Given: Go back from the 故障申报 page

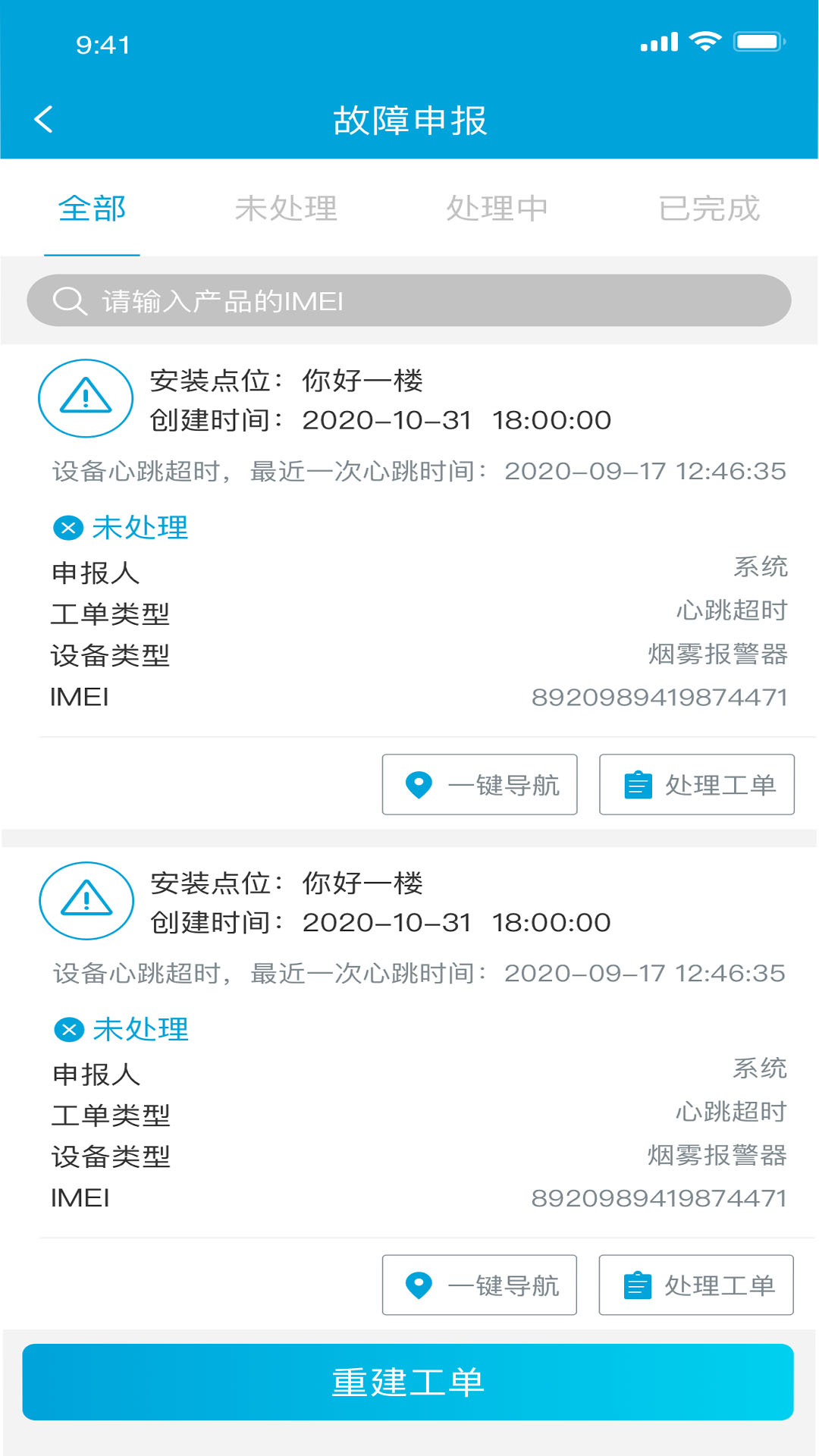Looking at the screenshot, I should 44,119.
